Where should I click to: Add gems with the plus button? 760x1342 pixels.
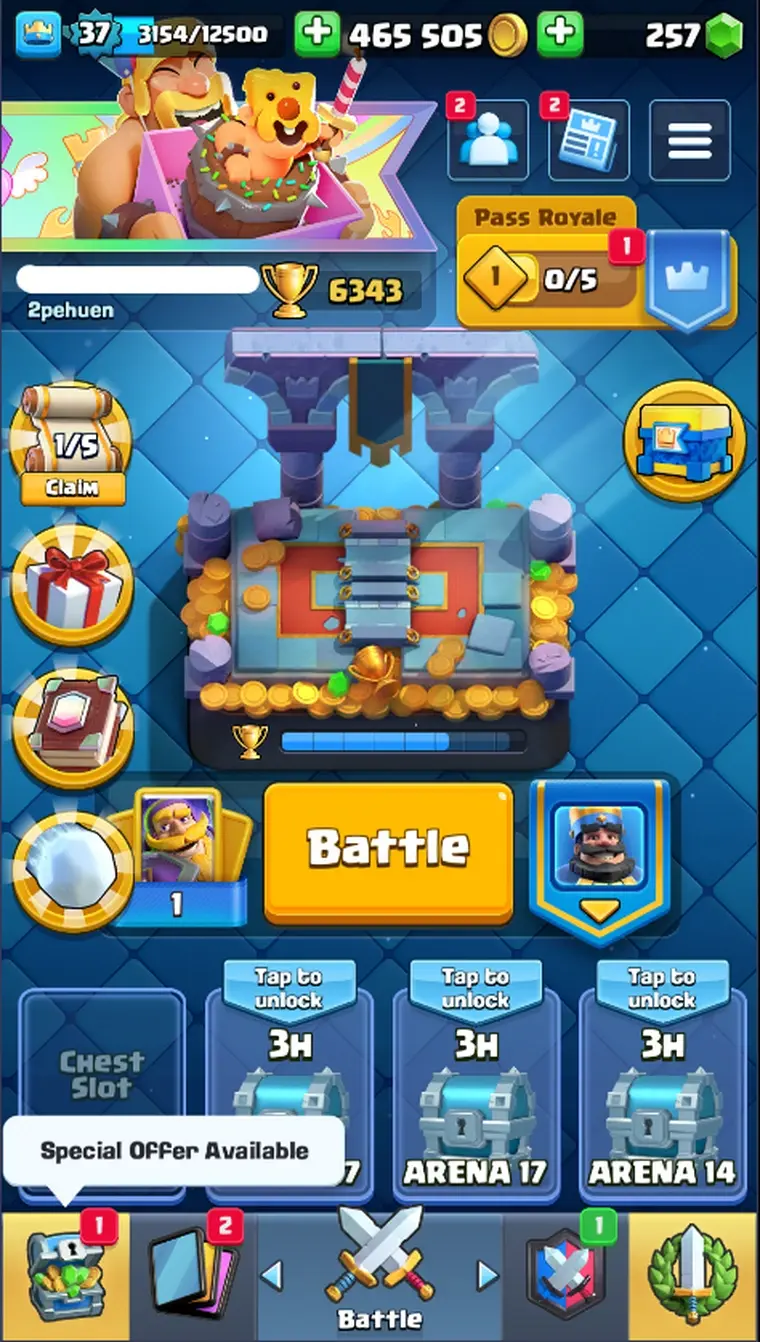point(560,35)
